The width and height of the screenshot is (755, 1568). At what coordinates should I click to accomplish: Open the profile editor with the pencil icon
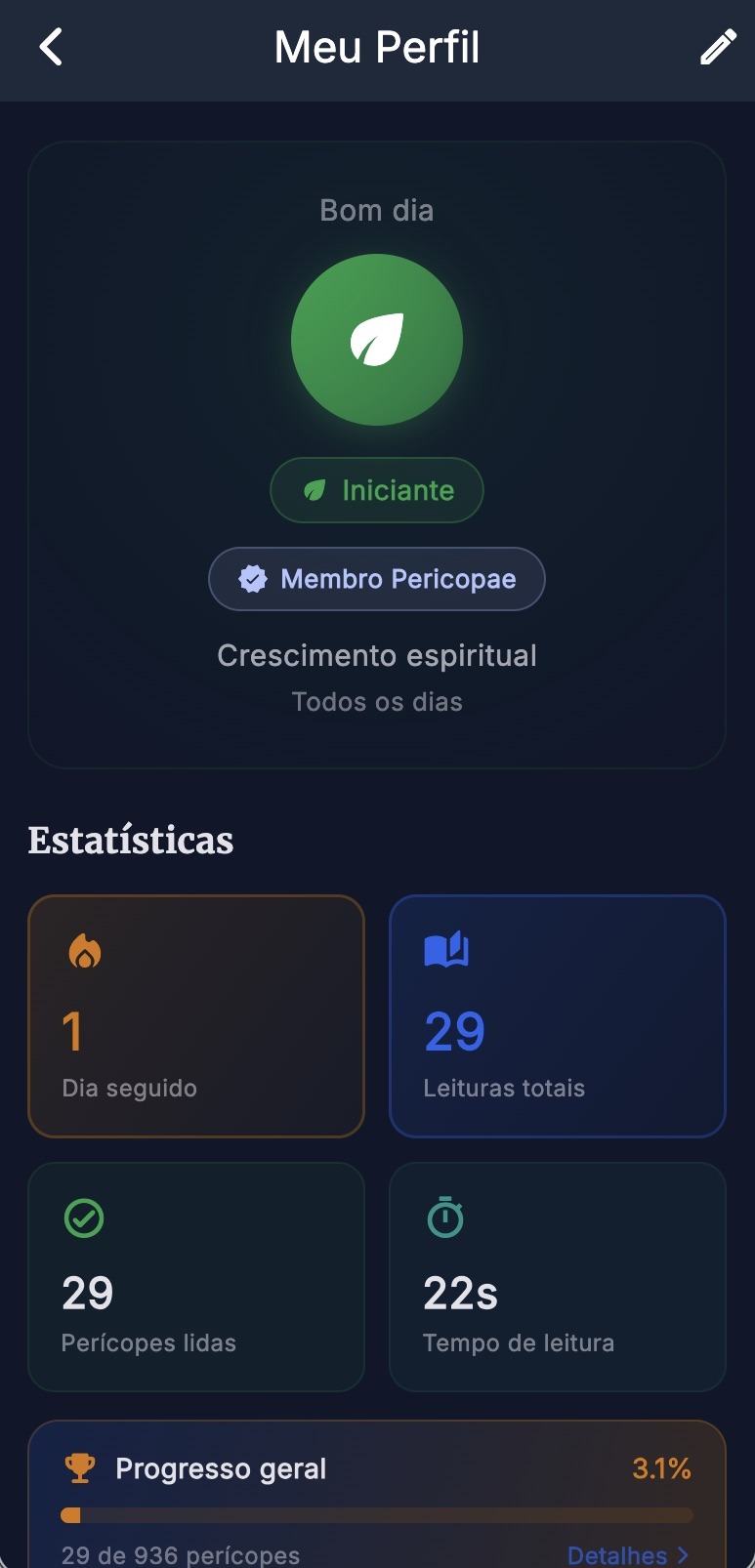[718, 46]
